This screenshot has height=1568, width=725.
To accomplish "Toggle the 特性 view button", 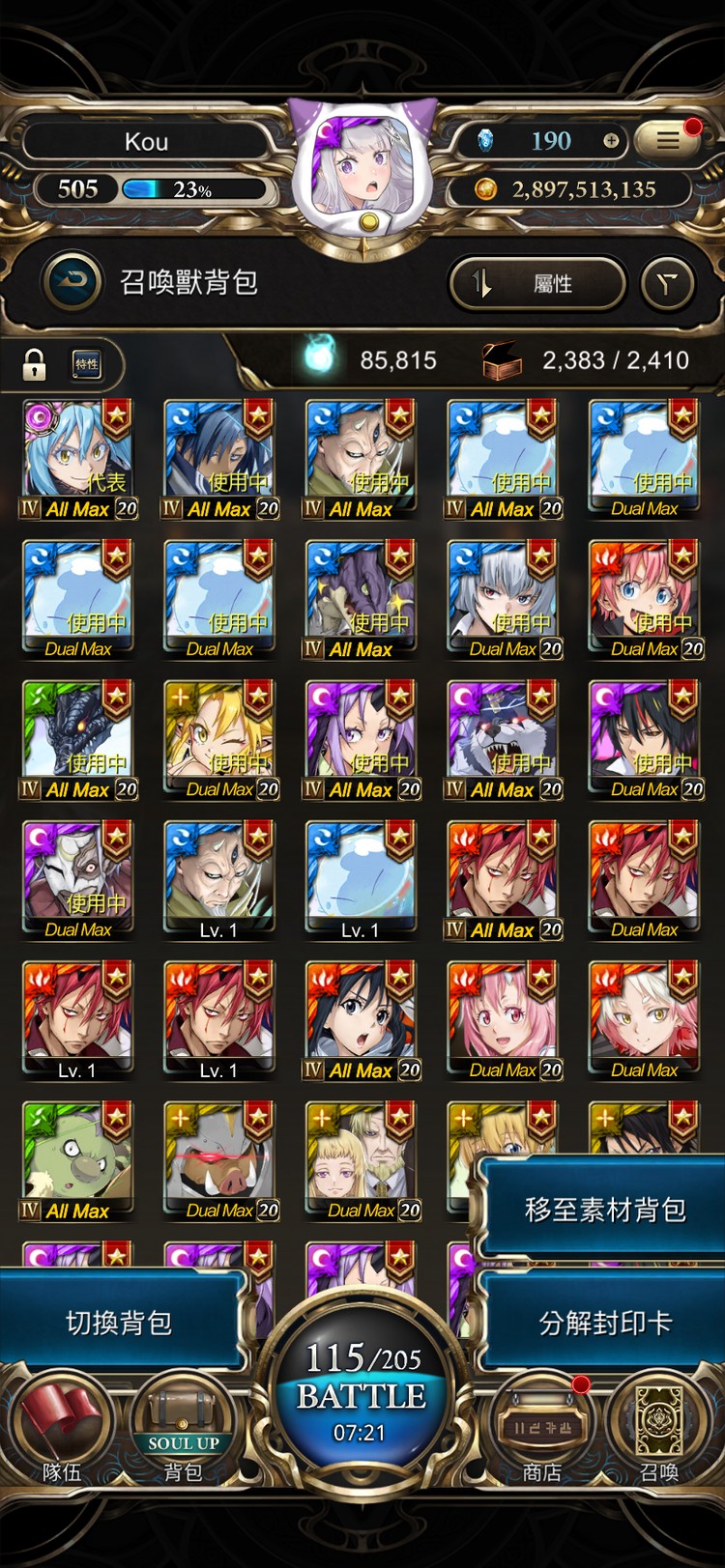I will coord(87,364).
